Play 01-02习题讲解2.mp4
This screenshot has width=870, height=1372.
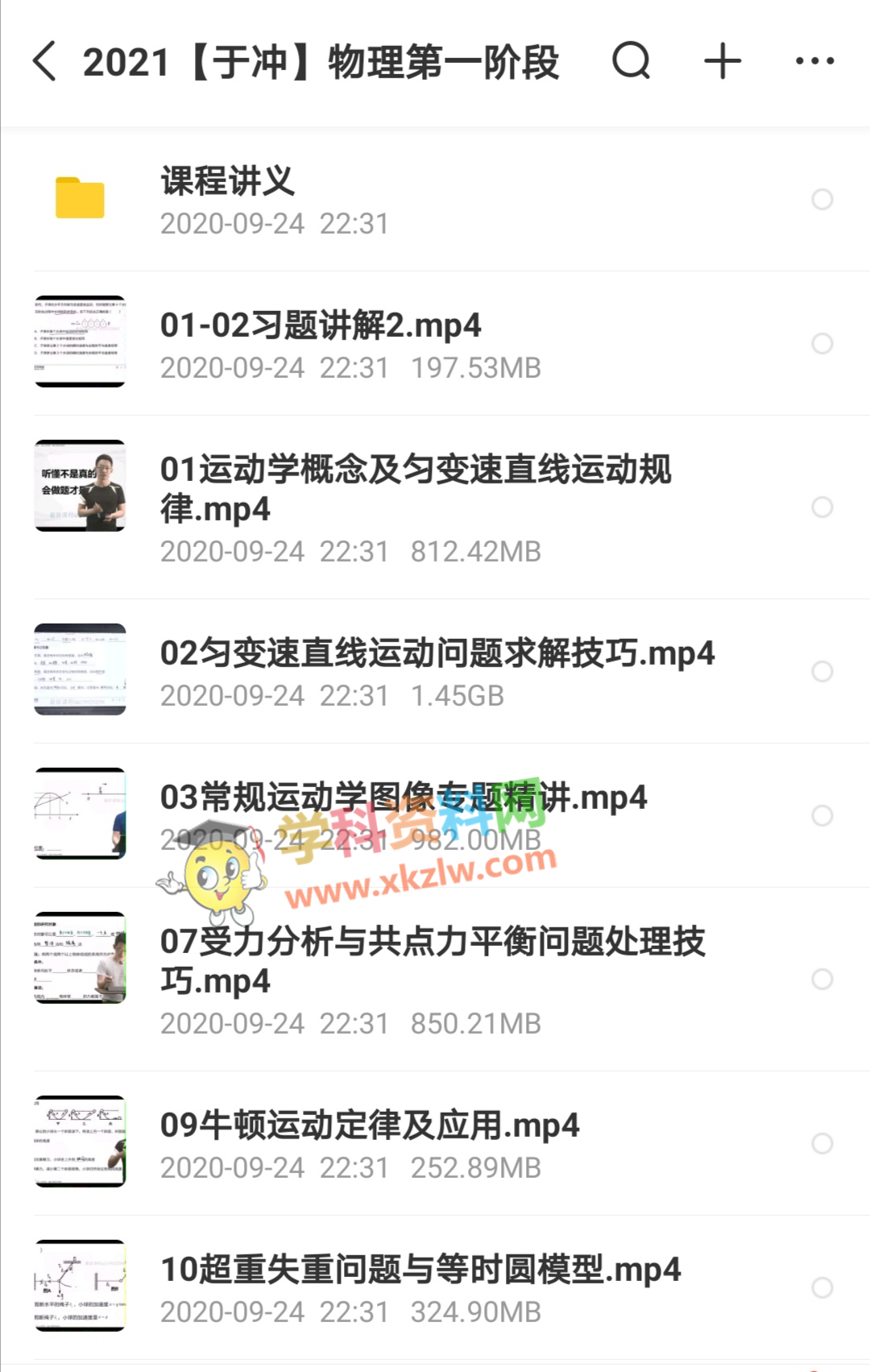point(321,326)
